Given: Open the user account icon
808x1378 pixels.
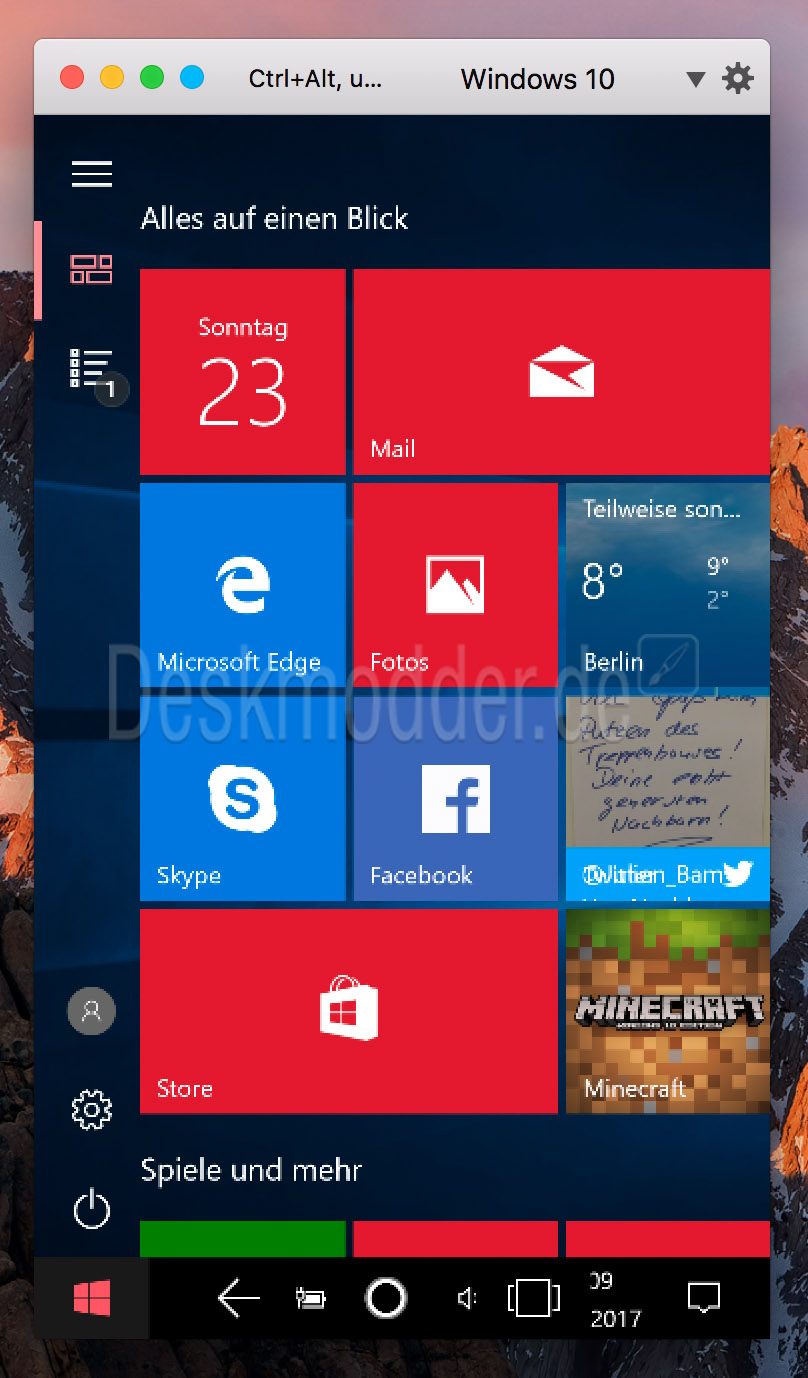Looking at the screenshot, I should [x=91, y=1011].
